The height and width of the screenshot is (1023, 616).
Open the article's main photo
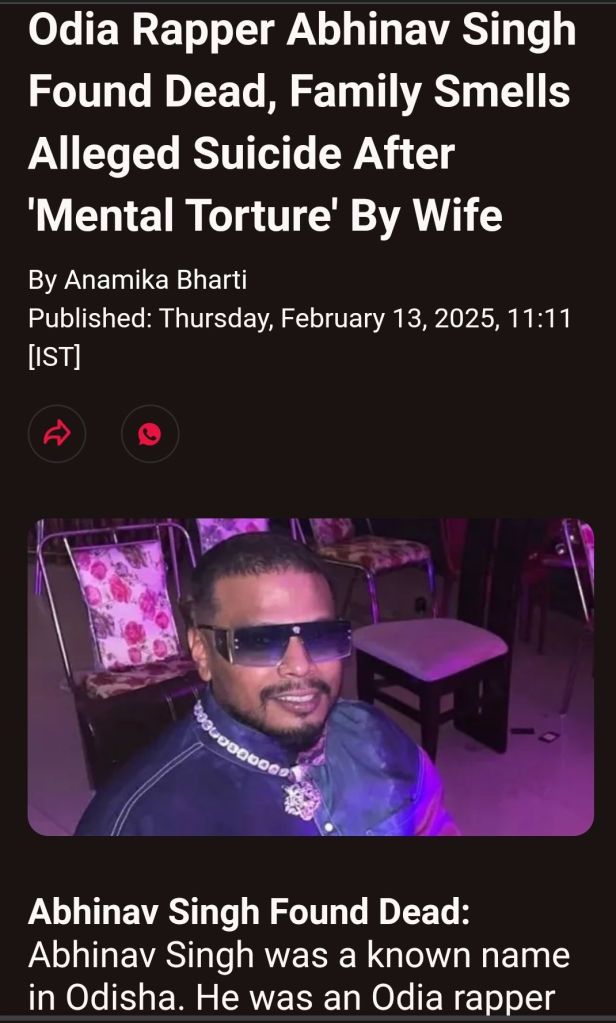tap(310, 676)
